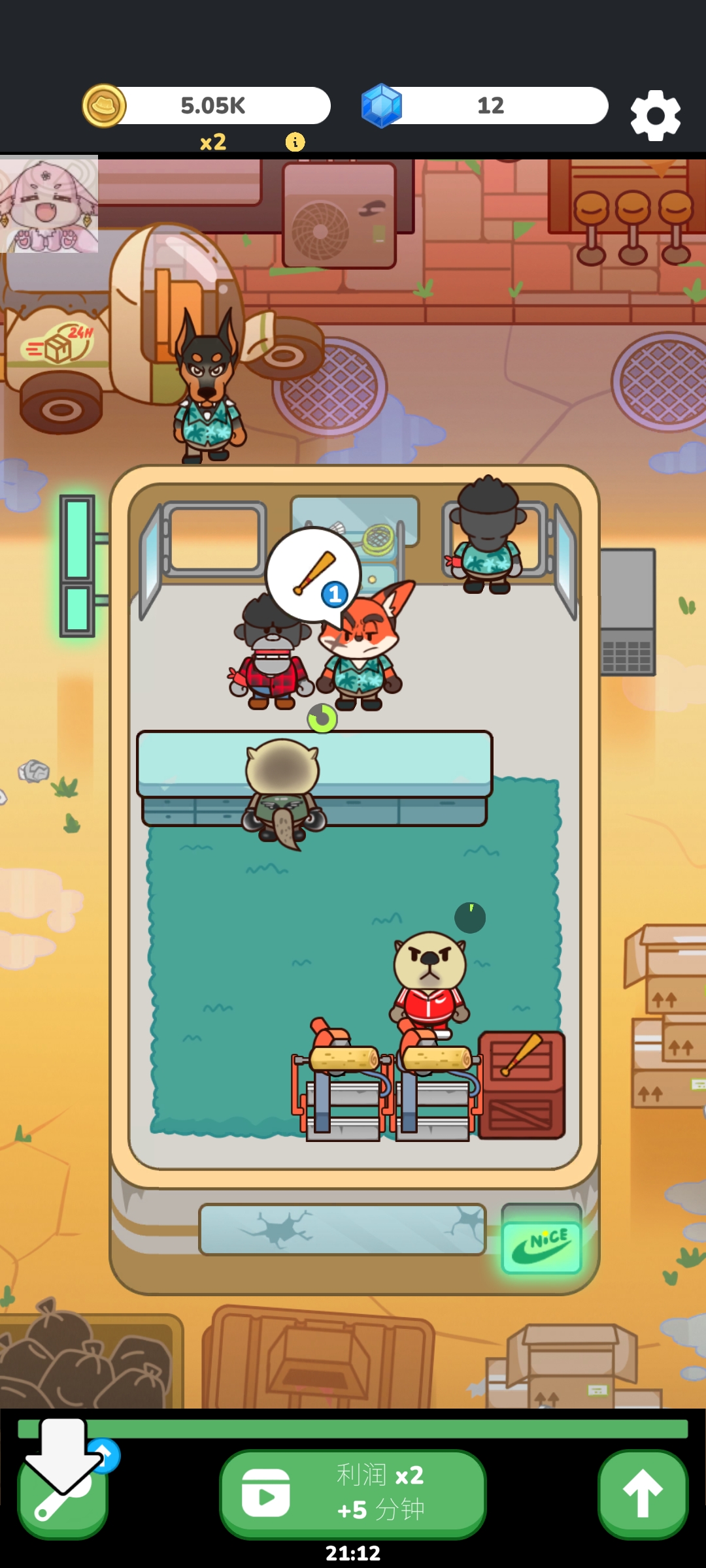Viewport: 706px width, 1568px height.
Task: Open the upgrade arrow button
Action: [643, 1493]
